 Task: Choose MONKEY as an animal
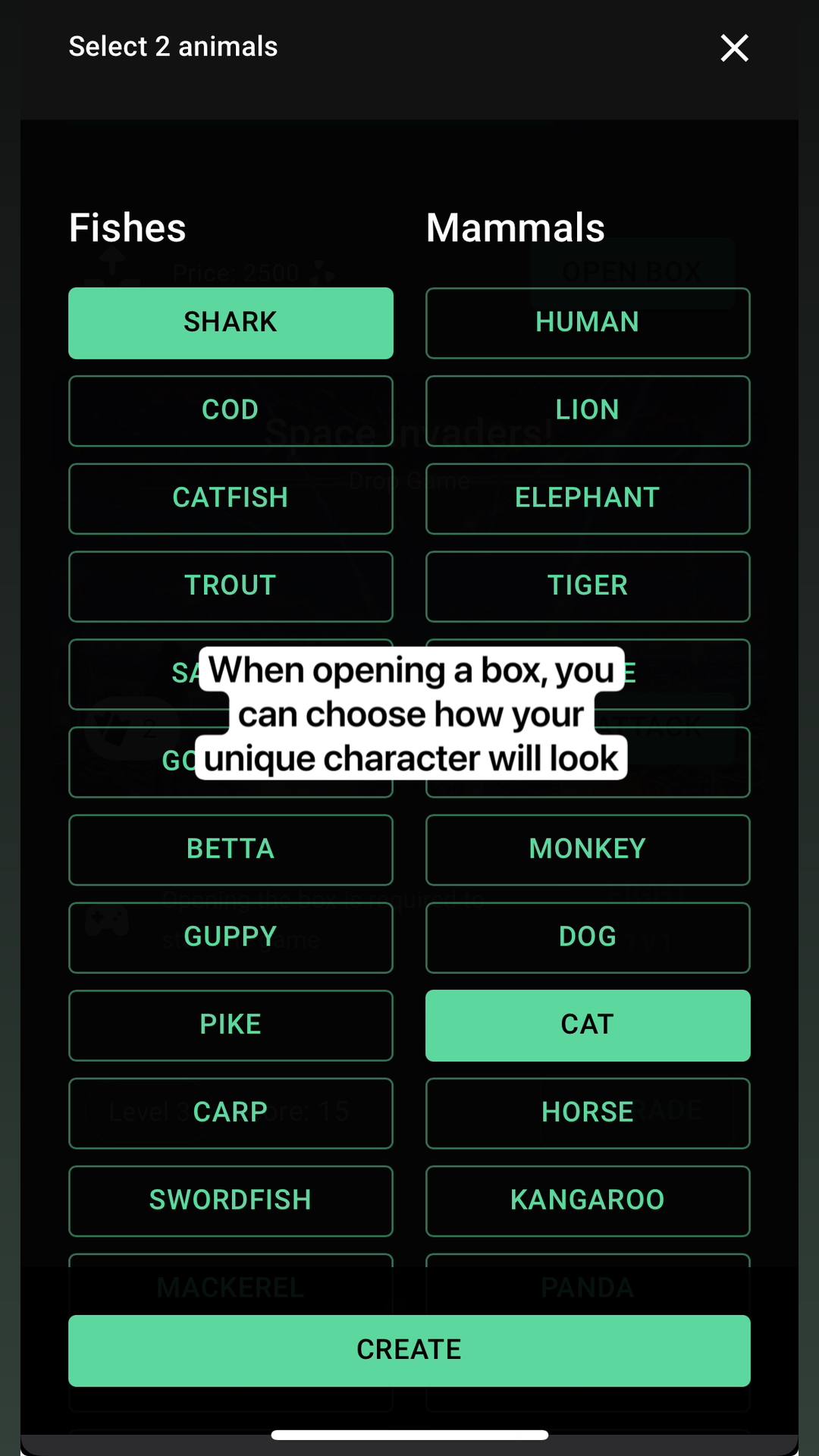588,849
